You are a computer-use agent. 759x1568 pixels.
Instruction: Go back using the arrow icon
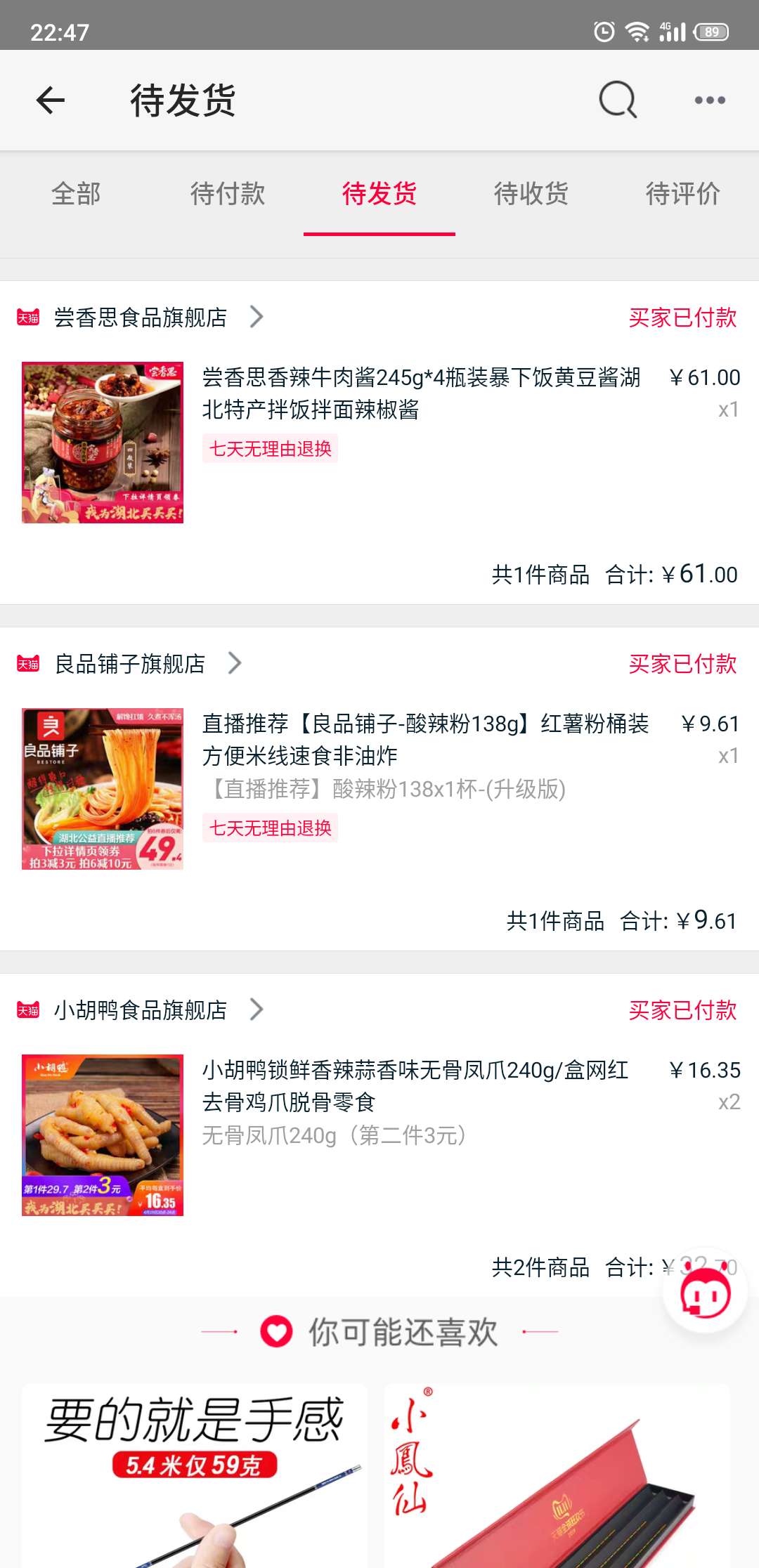pos(51,100)
